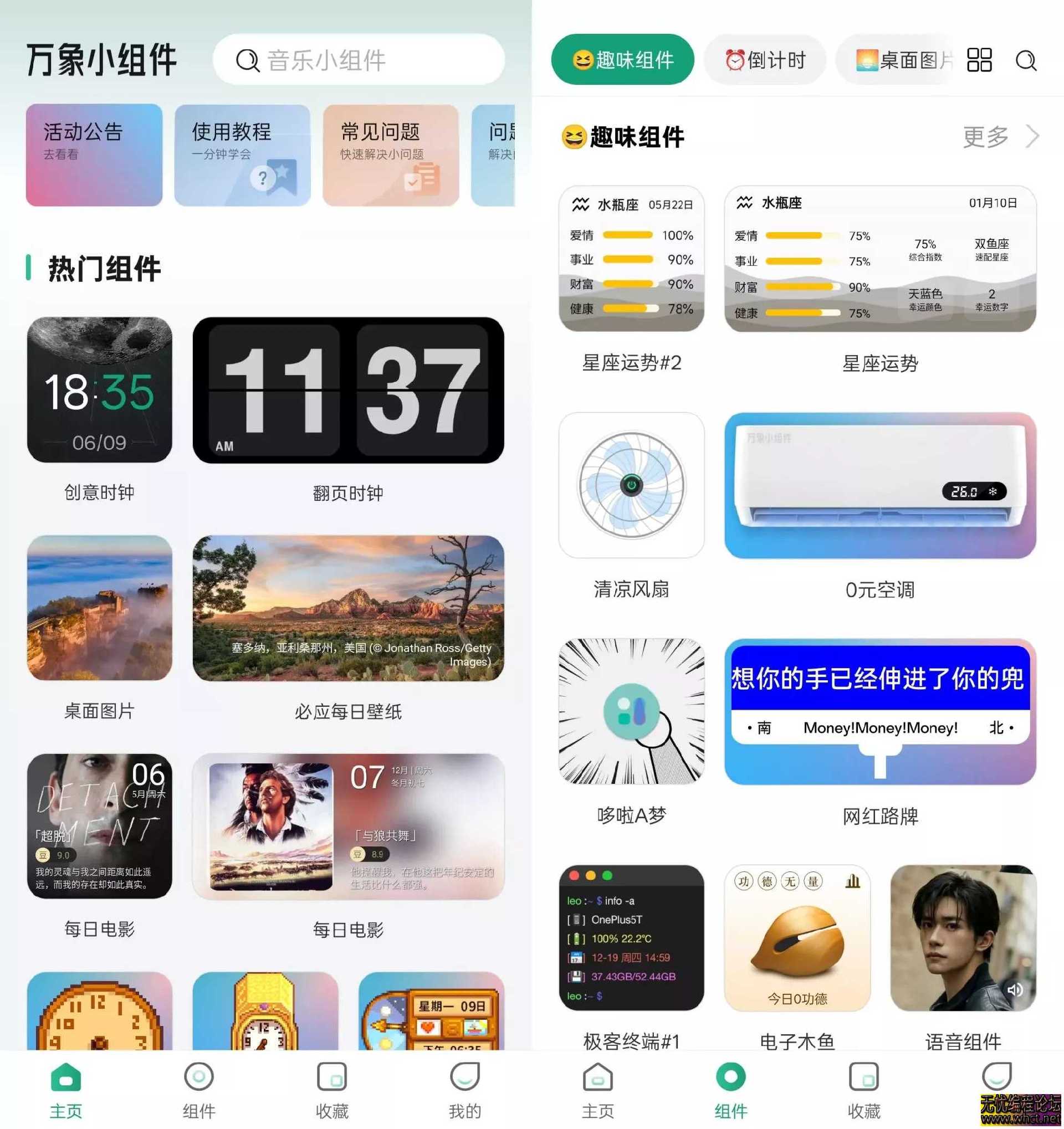Screen dimensions: 1064x1129
Task: Open the category grid view icon
Action: [x=979, y=60]
